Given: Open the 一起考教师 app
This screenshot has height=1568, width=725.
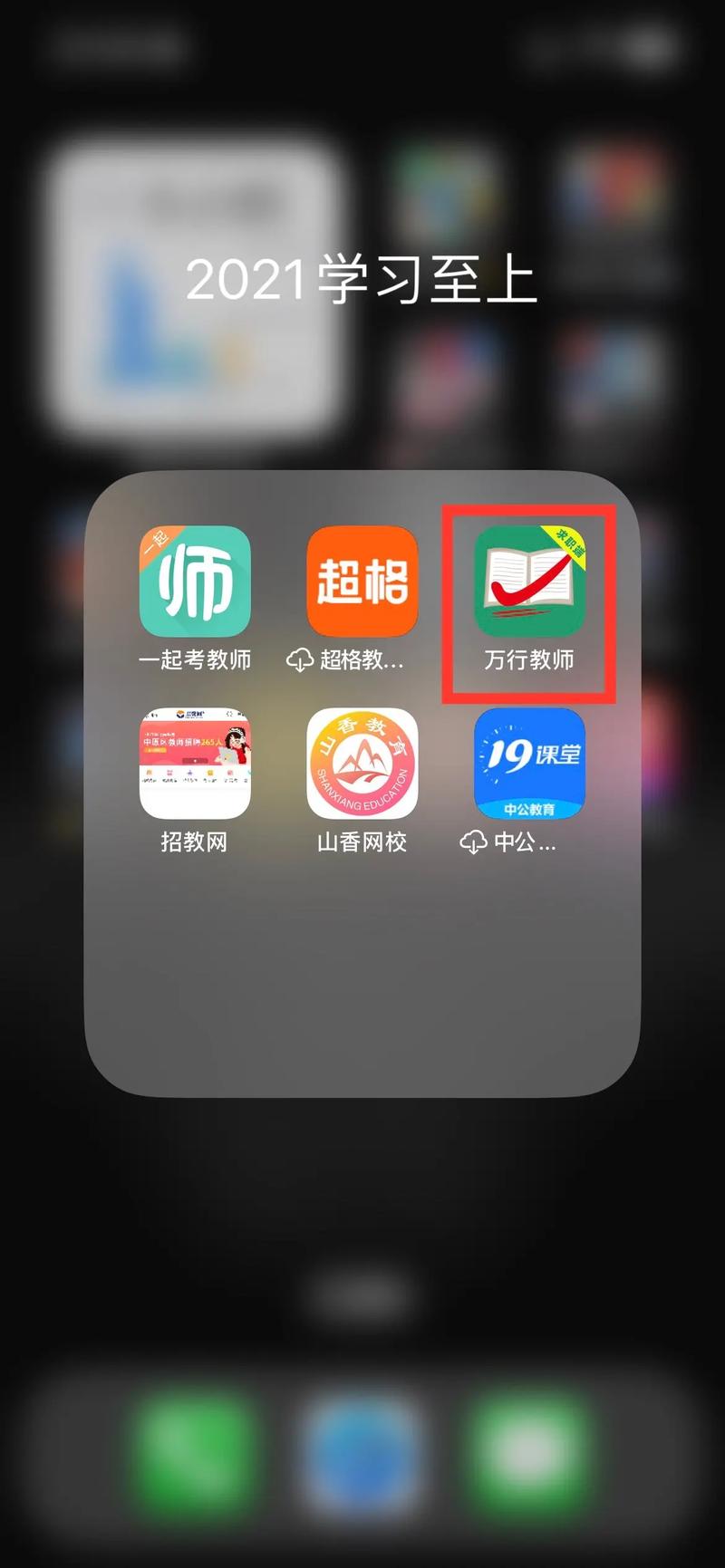Looking at the screenshot, I should (195, 582).
